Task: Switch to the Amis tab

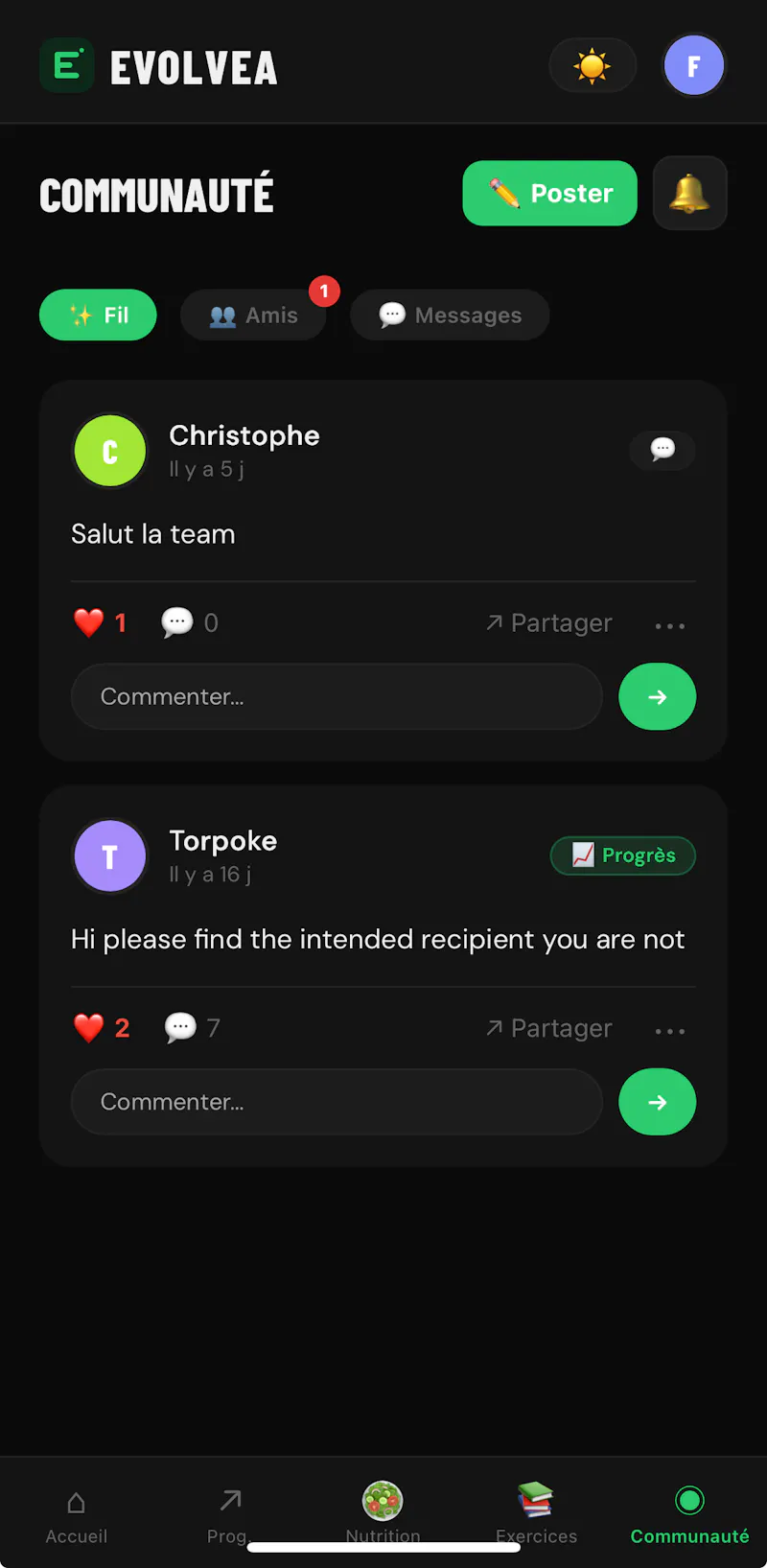Action: point(253,315)
